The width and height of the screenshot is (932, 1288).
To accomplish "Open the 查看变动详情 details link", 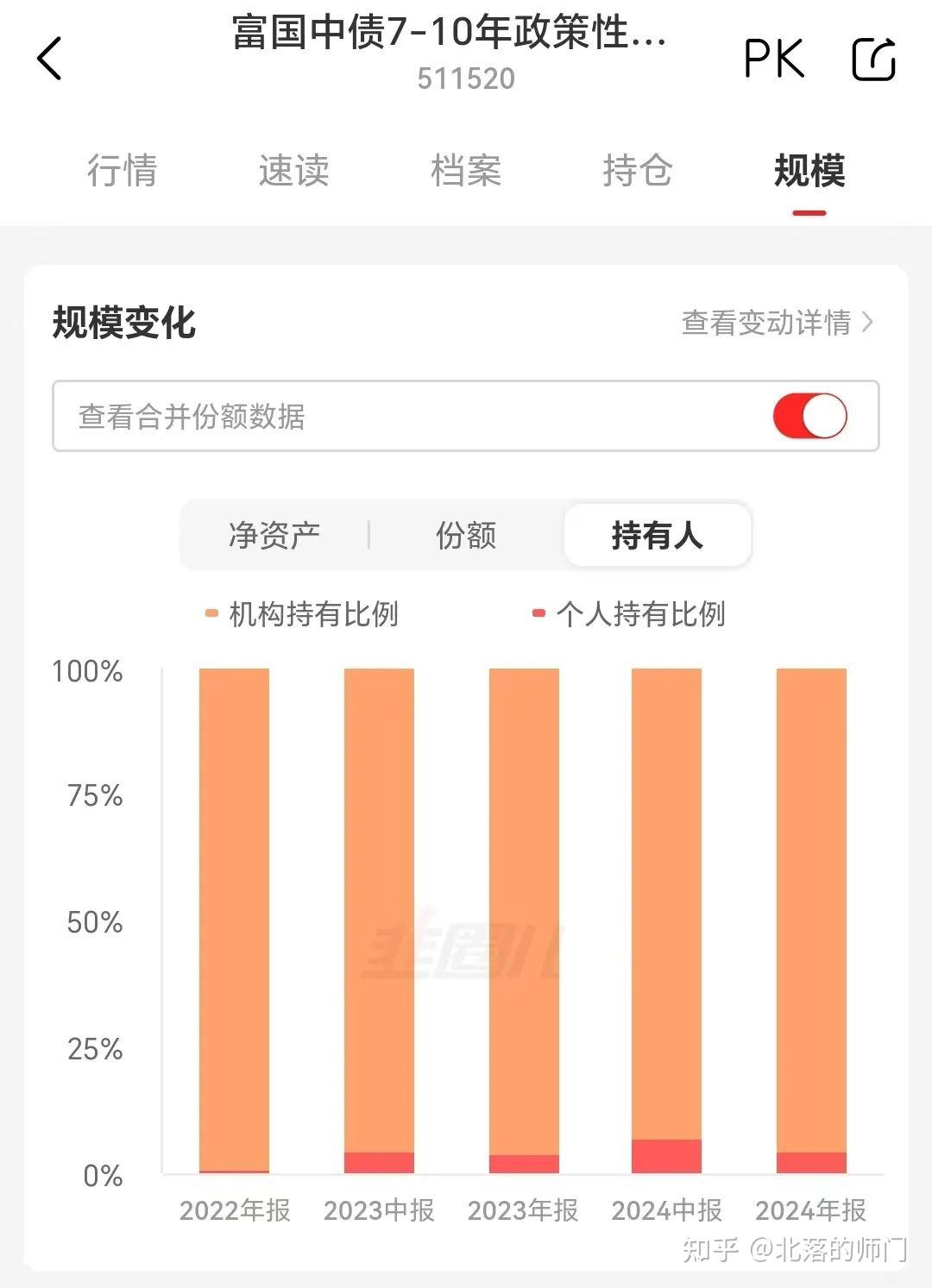I will [766, 323].
